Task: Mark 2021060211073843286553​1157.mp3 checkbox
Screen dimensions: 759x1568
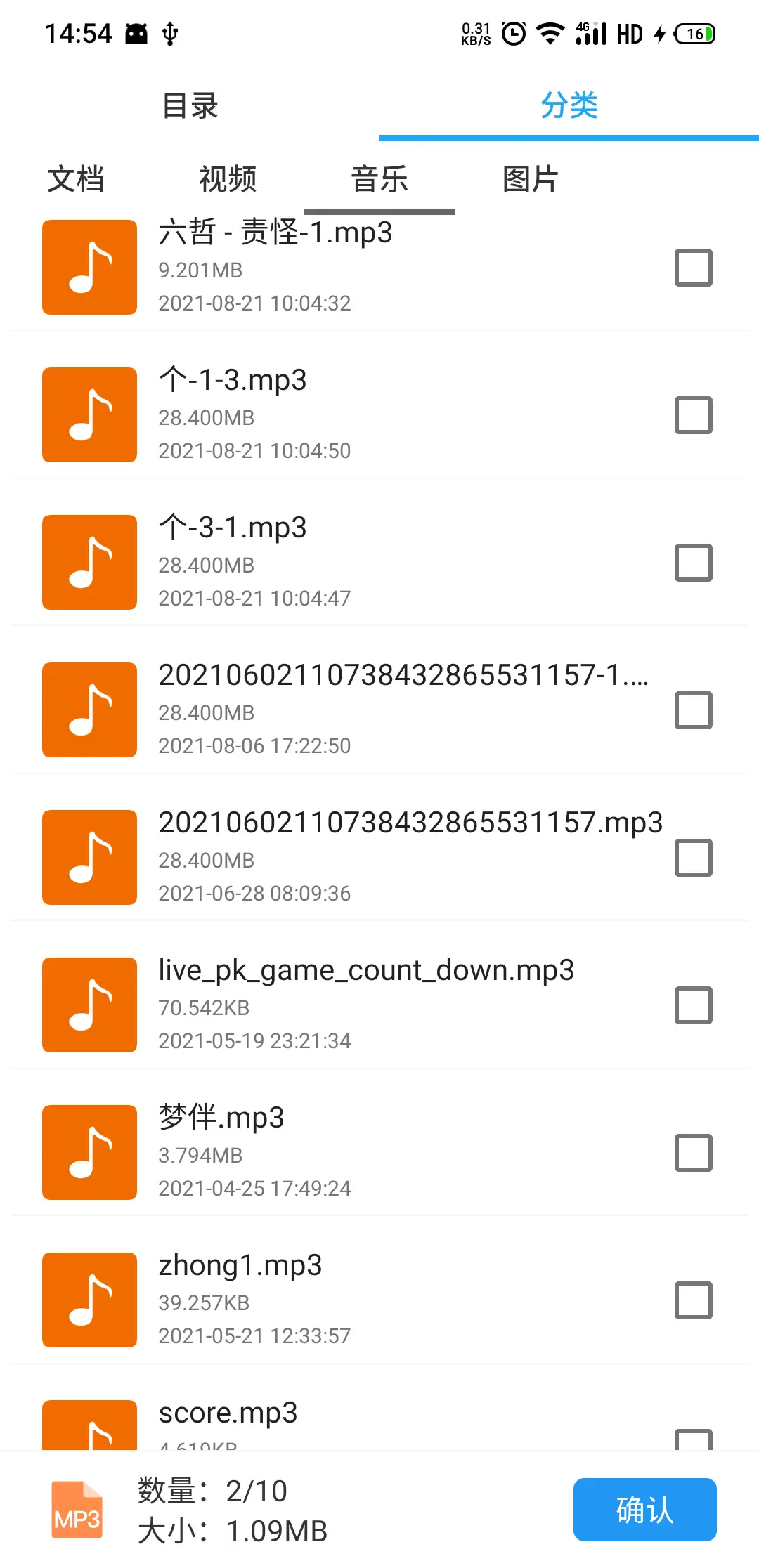Action: [x=694, y=858]
